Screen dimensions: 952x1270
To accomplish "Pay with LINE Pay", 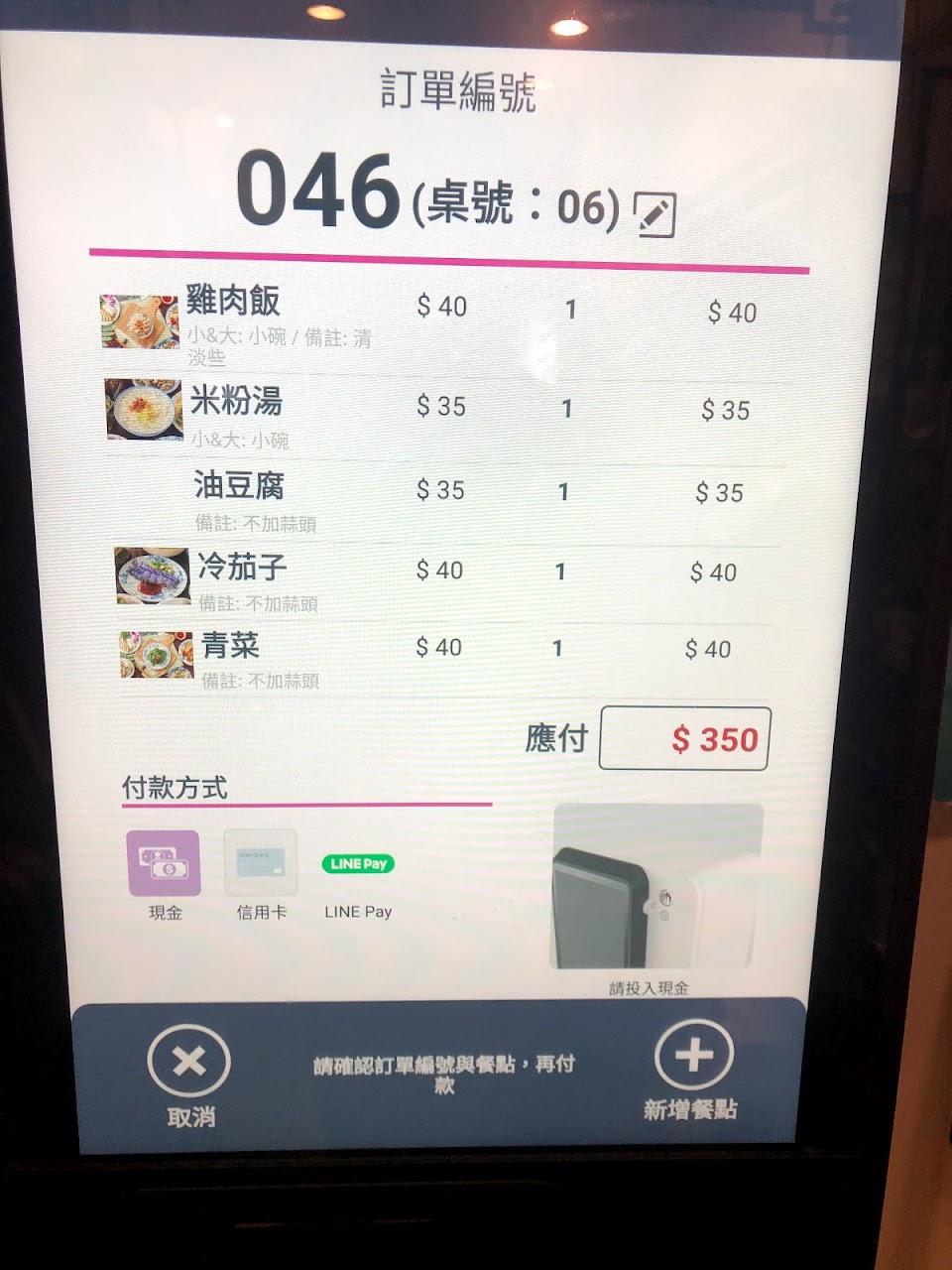I will tap(358, 885).
